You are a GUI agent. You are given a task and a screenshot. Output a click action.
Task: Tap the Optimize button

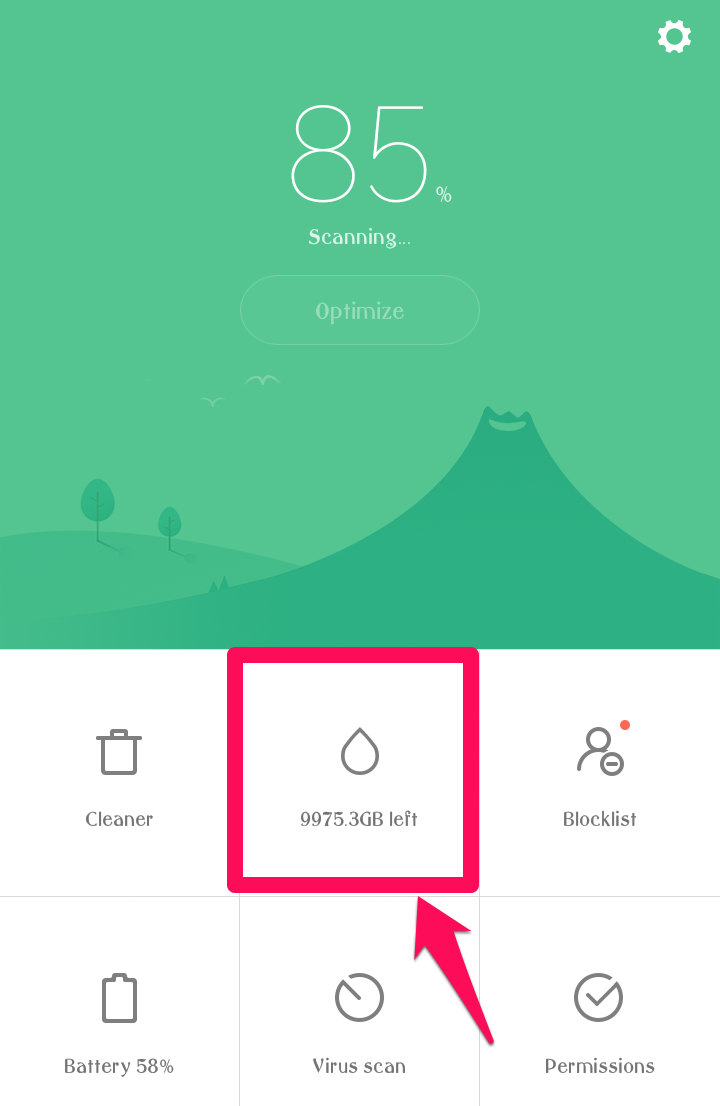pyautogui.click(x=360, y=310)
